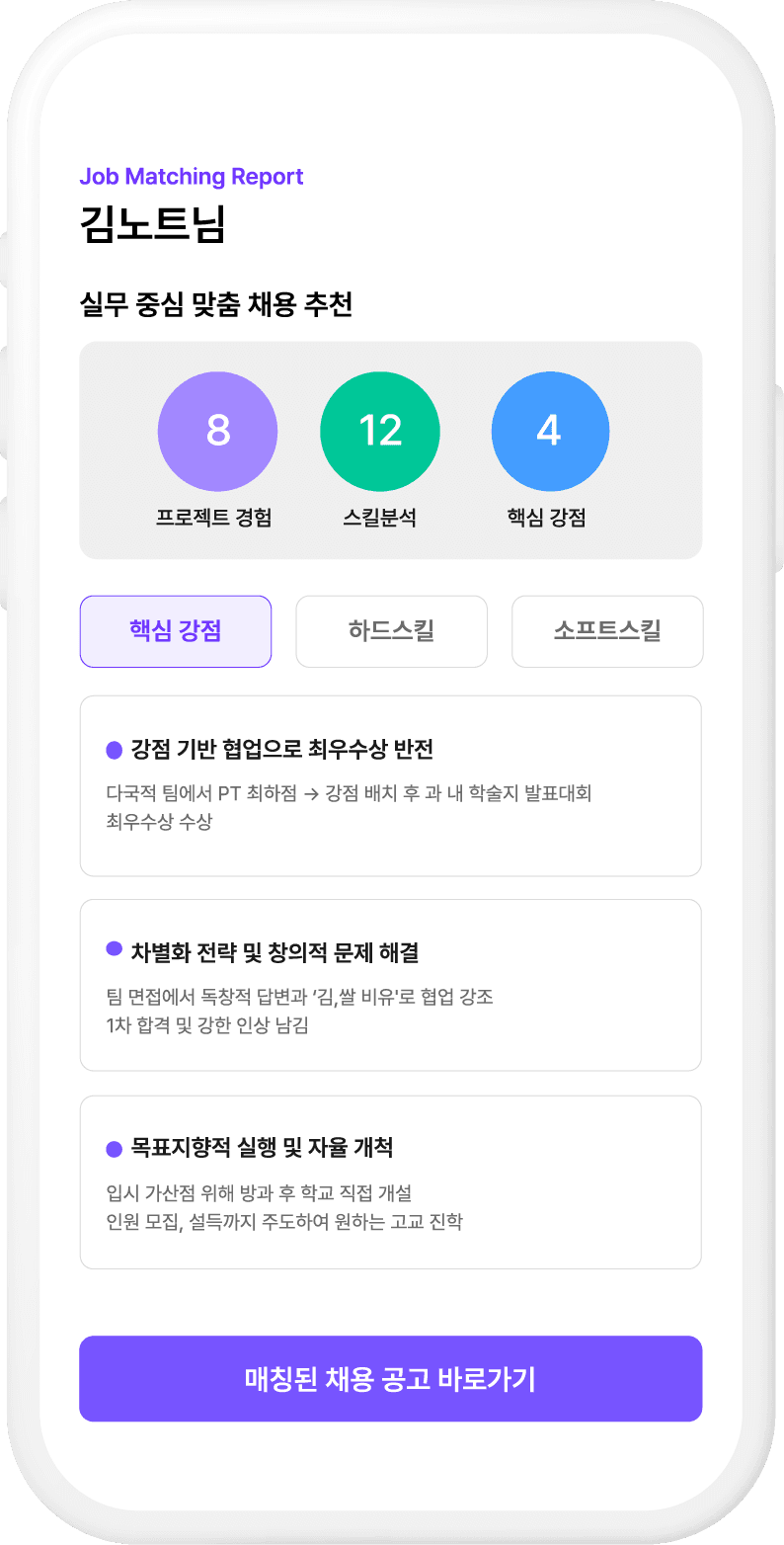
Task: Select the bullet dot for "목표지향적 실행 및 자율 개척"
Action: pyautogui.click(x=116, y=1148)
